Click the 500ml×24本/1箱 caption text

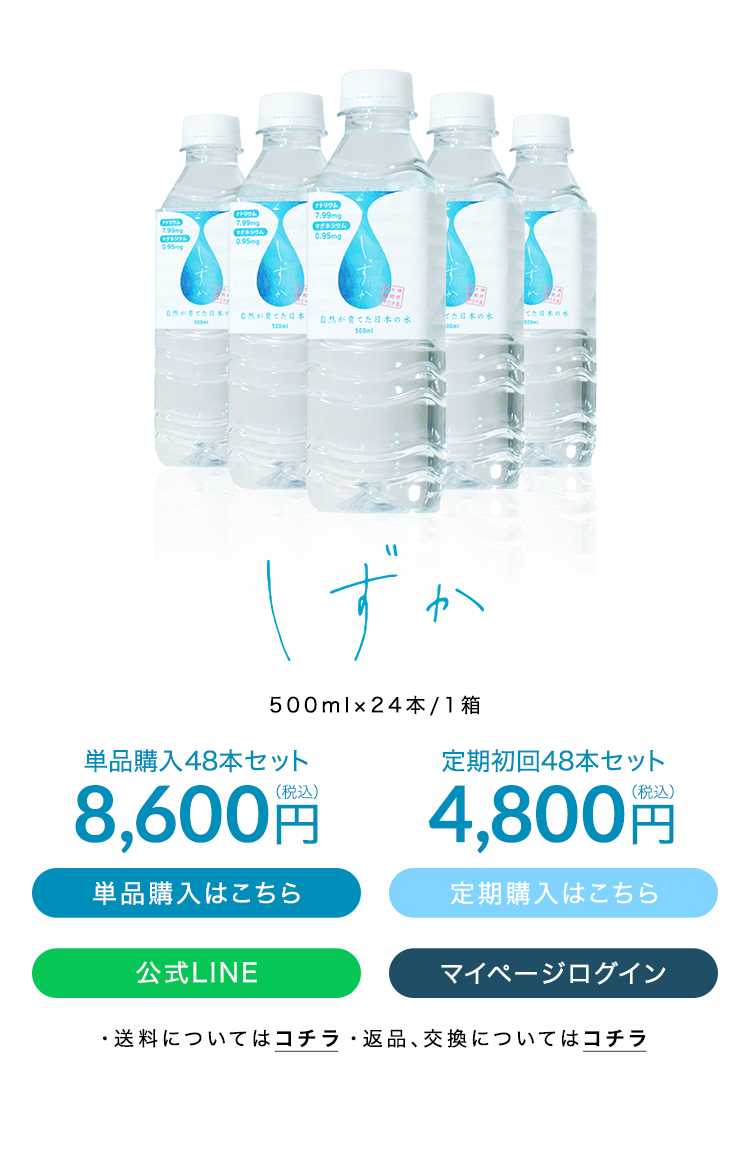pyautogui.click(x=375, y=703)
